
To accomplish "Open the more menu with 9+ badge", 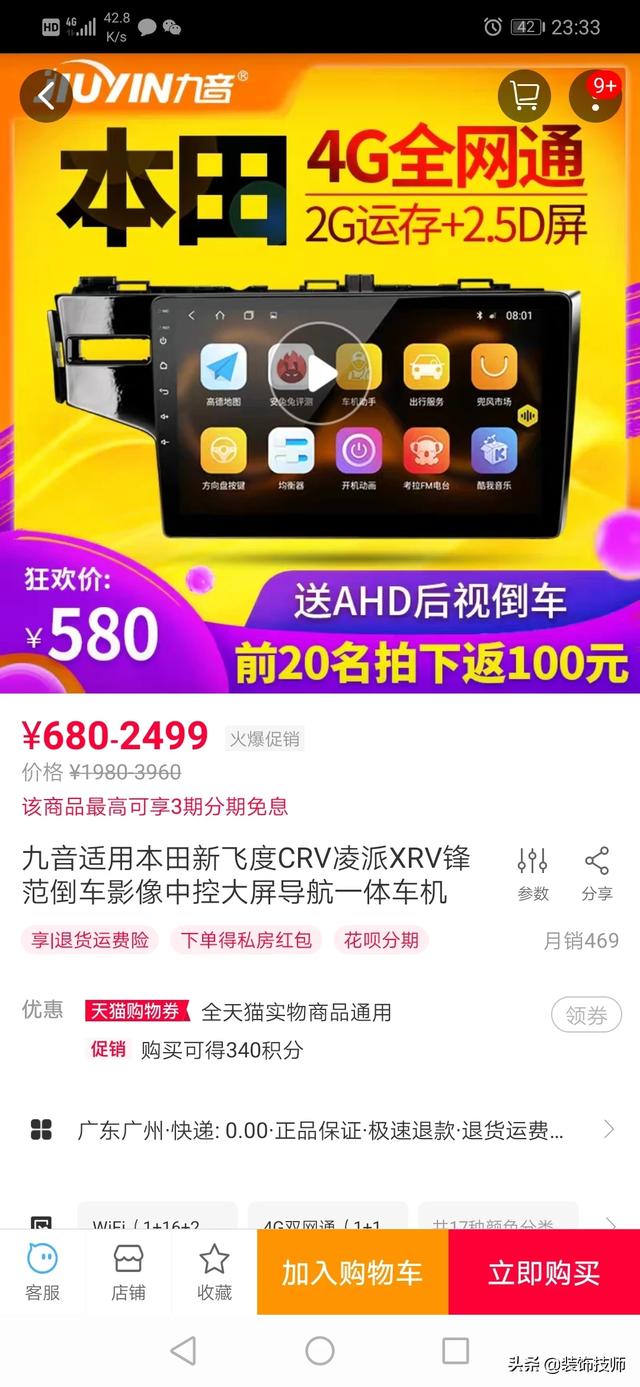I will pos(596,96).
